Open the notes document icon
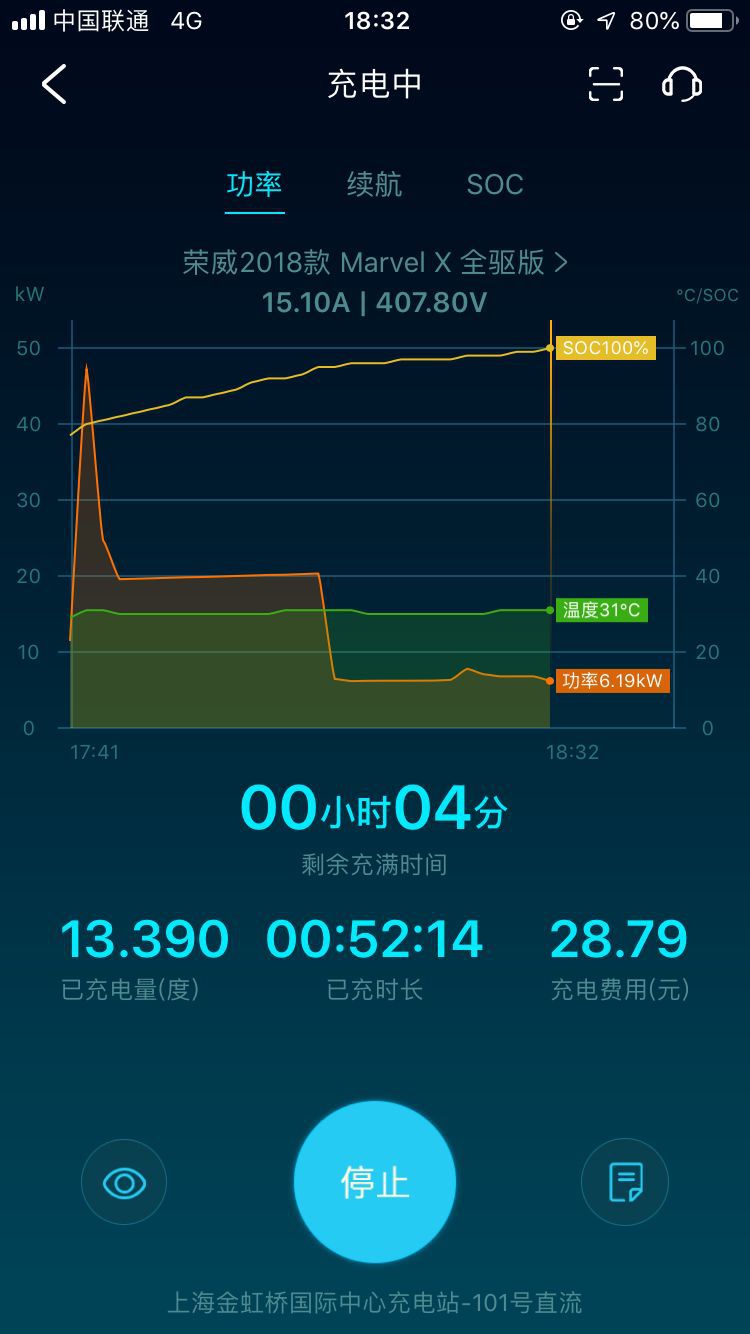Viewport: 750px width, 1334px height. point(625,1183)
